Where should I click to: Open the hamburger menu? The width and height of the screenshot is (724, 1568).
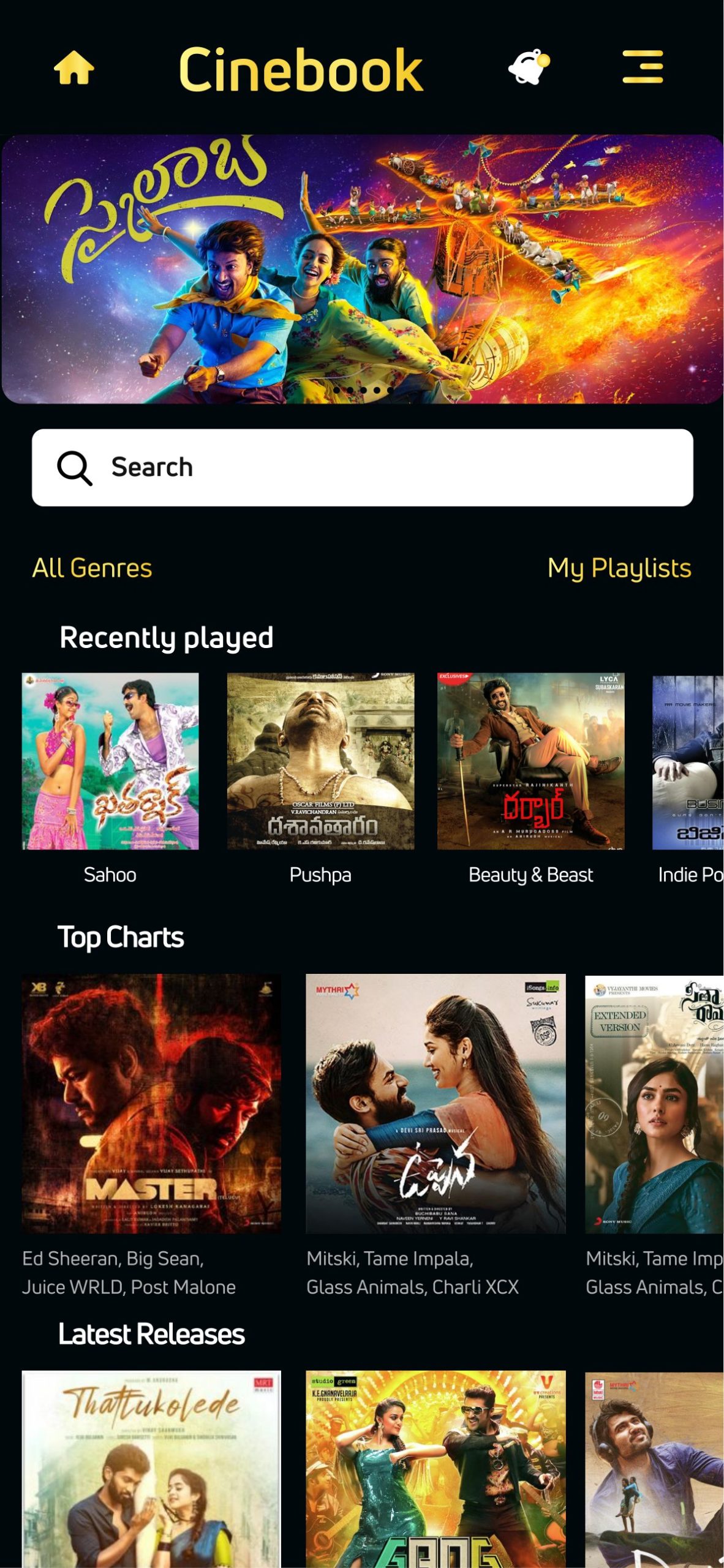pos(643,67)
